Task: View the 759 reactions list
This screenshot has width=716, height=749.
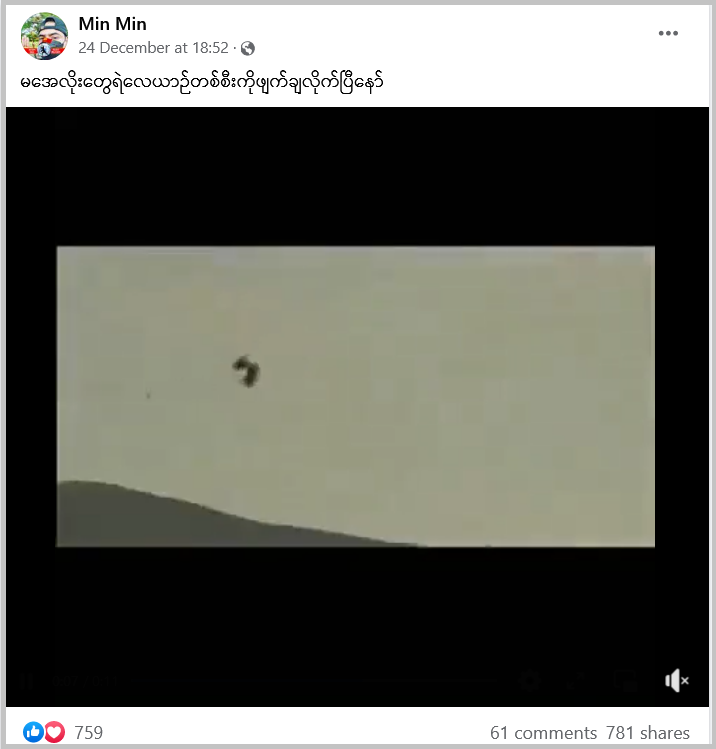Action: click(88, 733)
